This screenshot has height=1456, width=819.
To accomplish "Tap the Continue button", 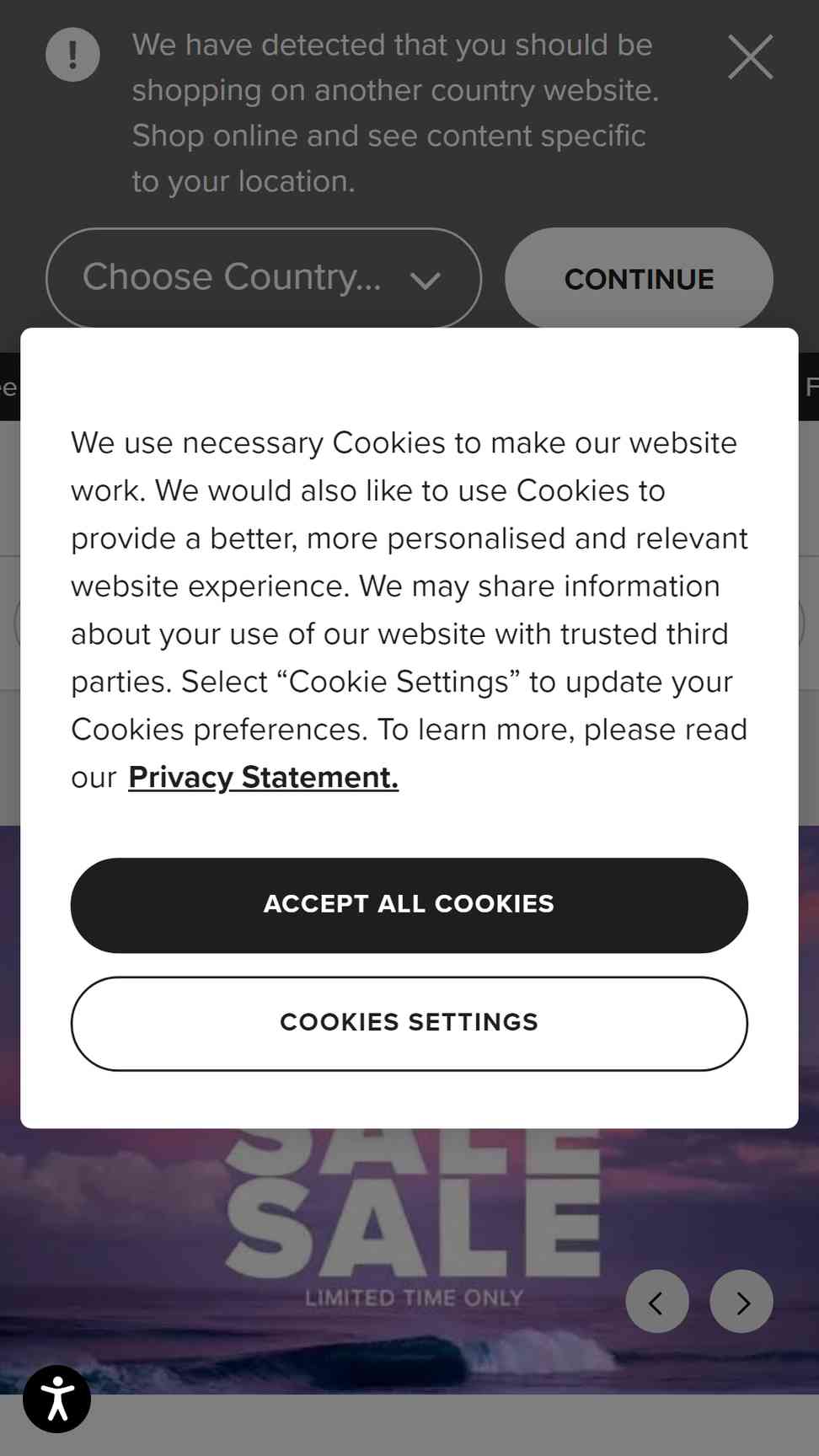I will coord(639,278).
